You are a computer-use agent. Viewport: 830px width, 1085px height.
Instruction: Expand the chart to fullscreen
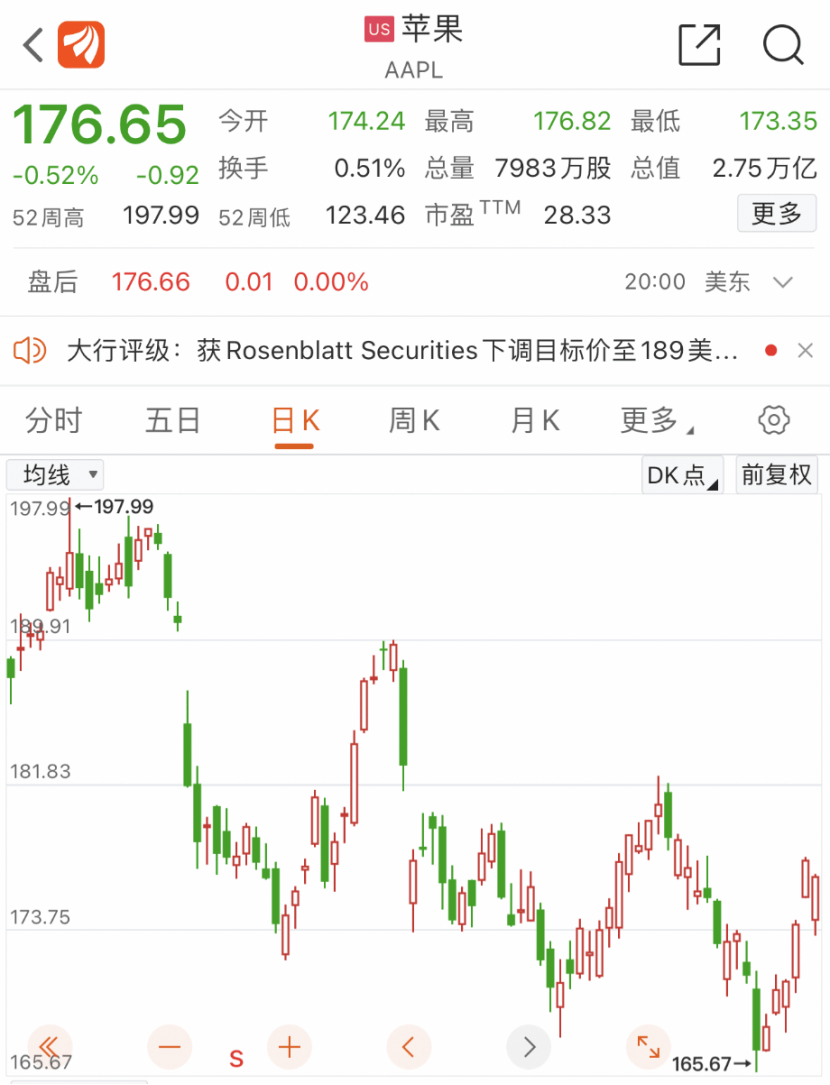click(x=649, y=1047)
